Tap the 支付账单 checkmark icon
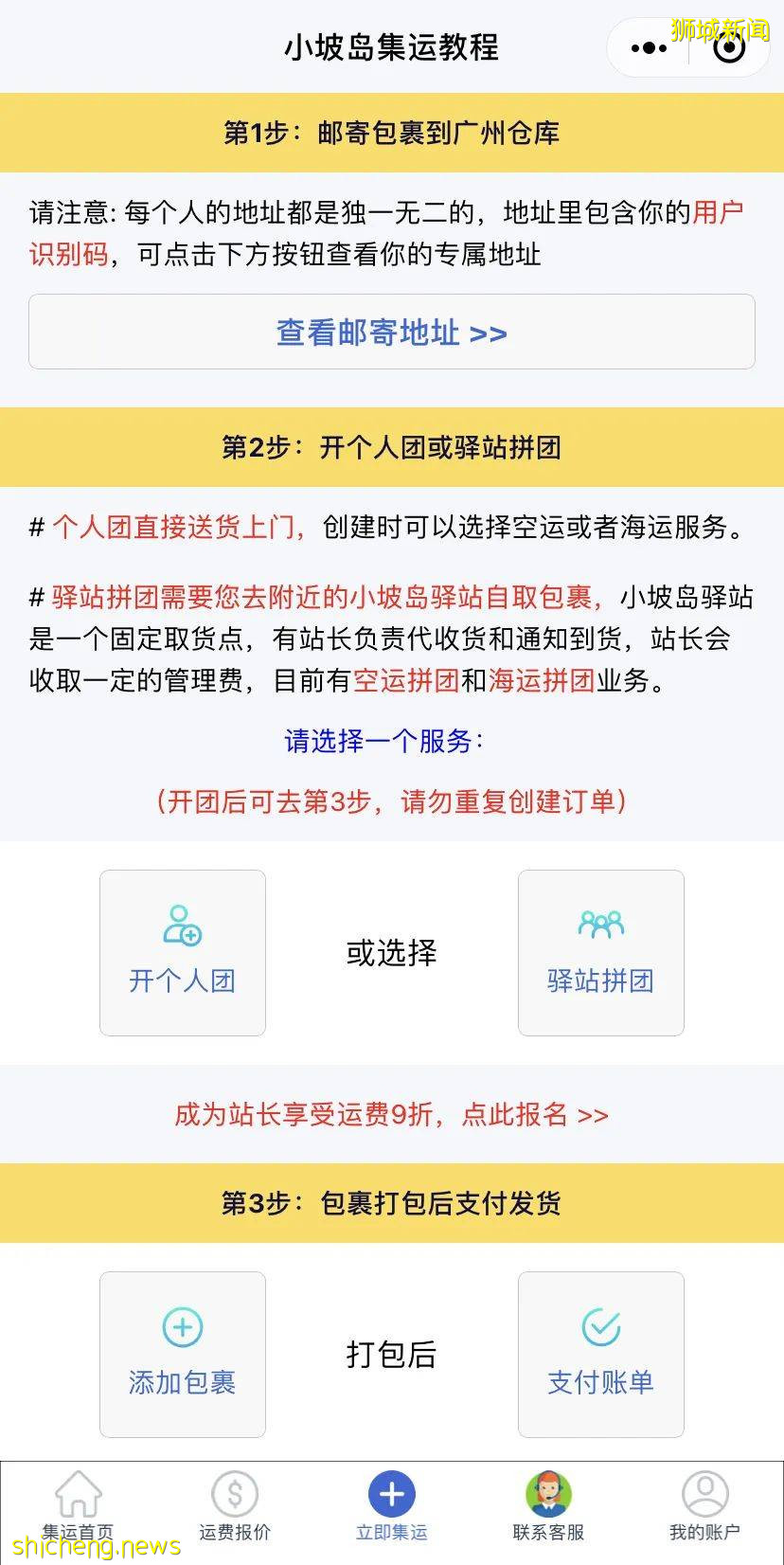Screen dimensions: 784x1565 click(600, 1327)
